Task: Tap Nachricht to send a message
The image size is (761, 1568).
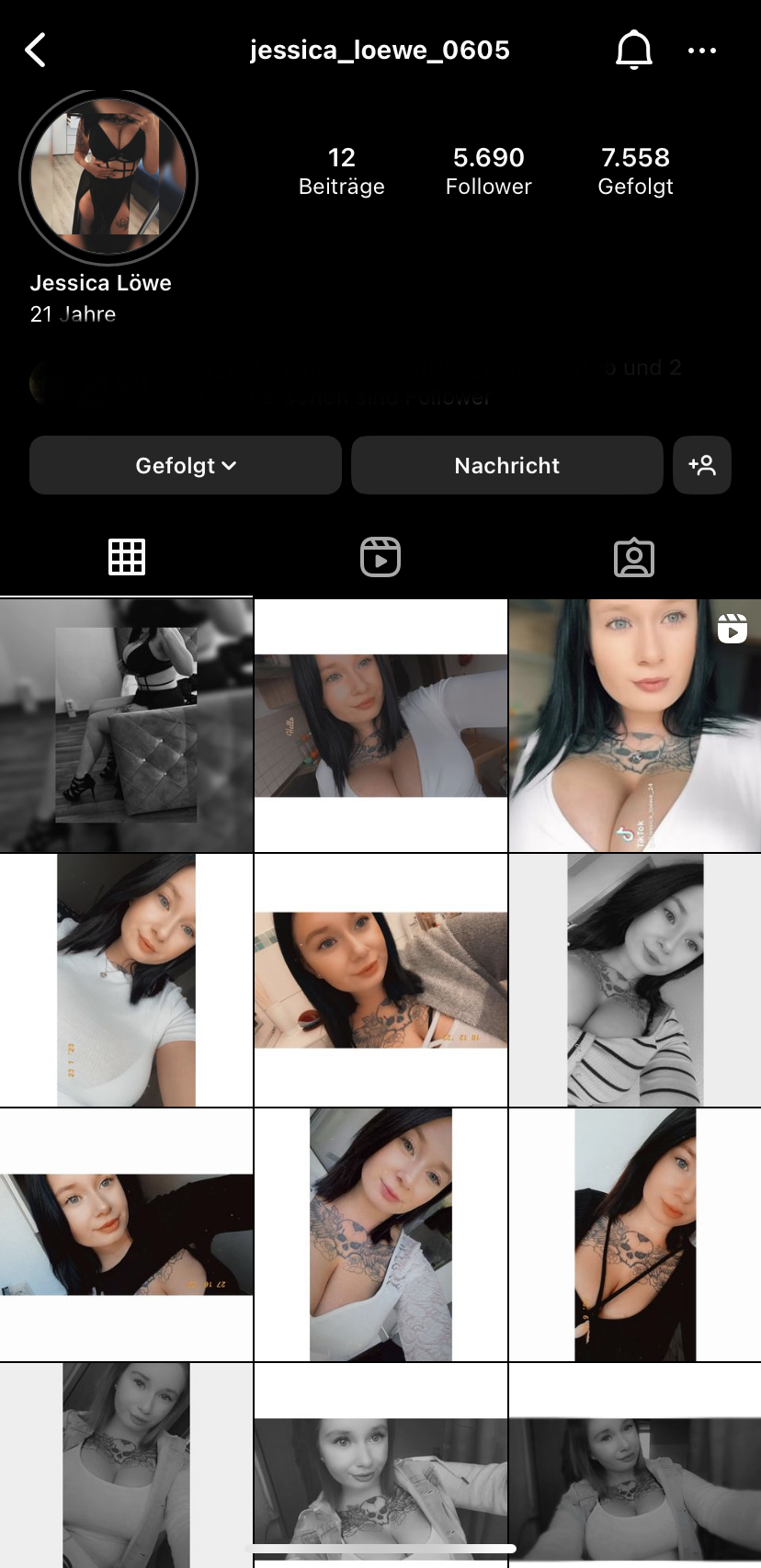Action: pyautogui.click(x=506, y=466)
